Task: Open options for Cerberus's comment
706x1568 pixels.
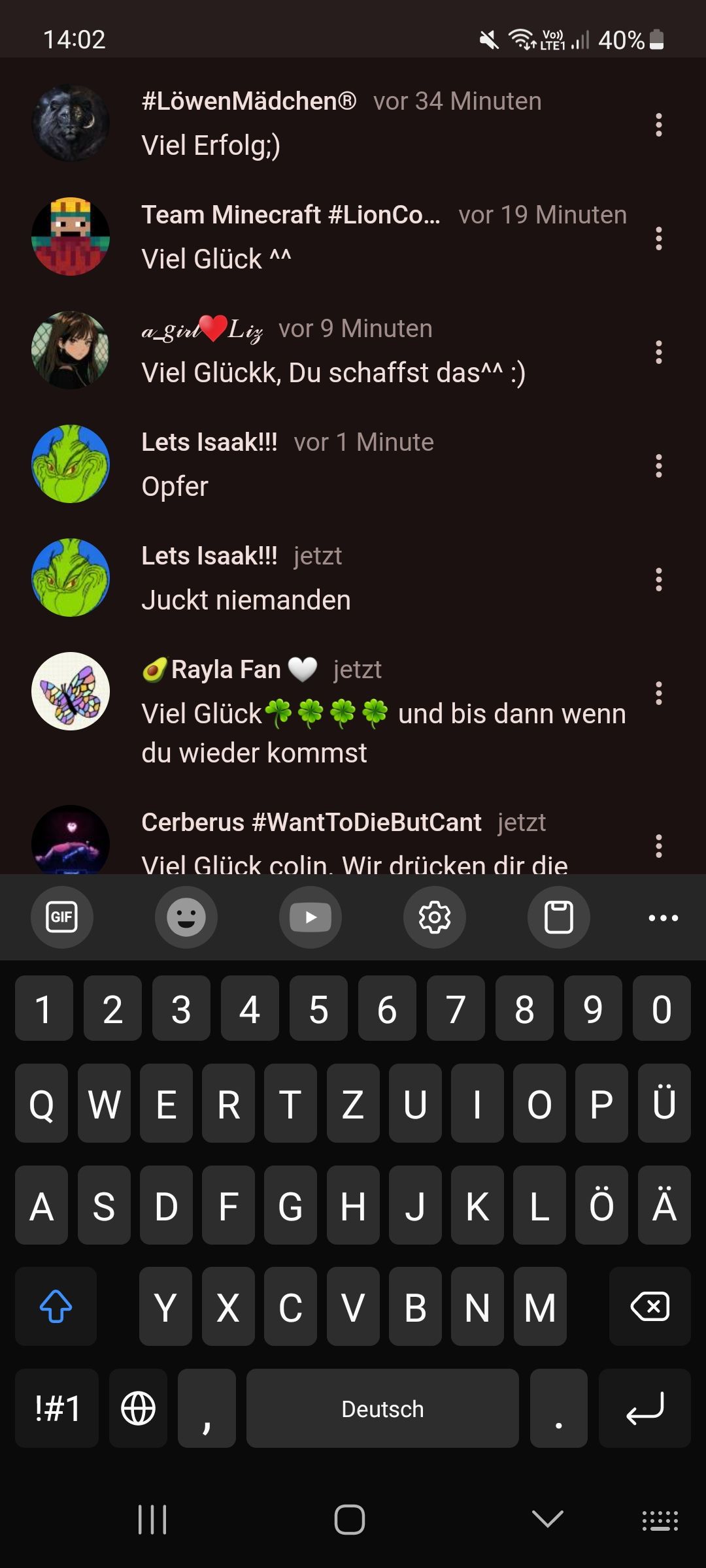Action: point(658,846)
